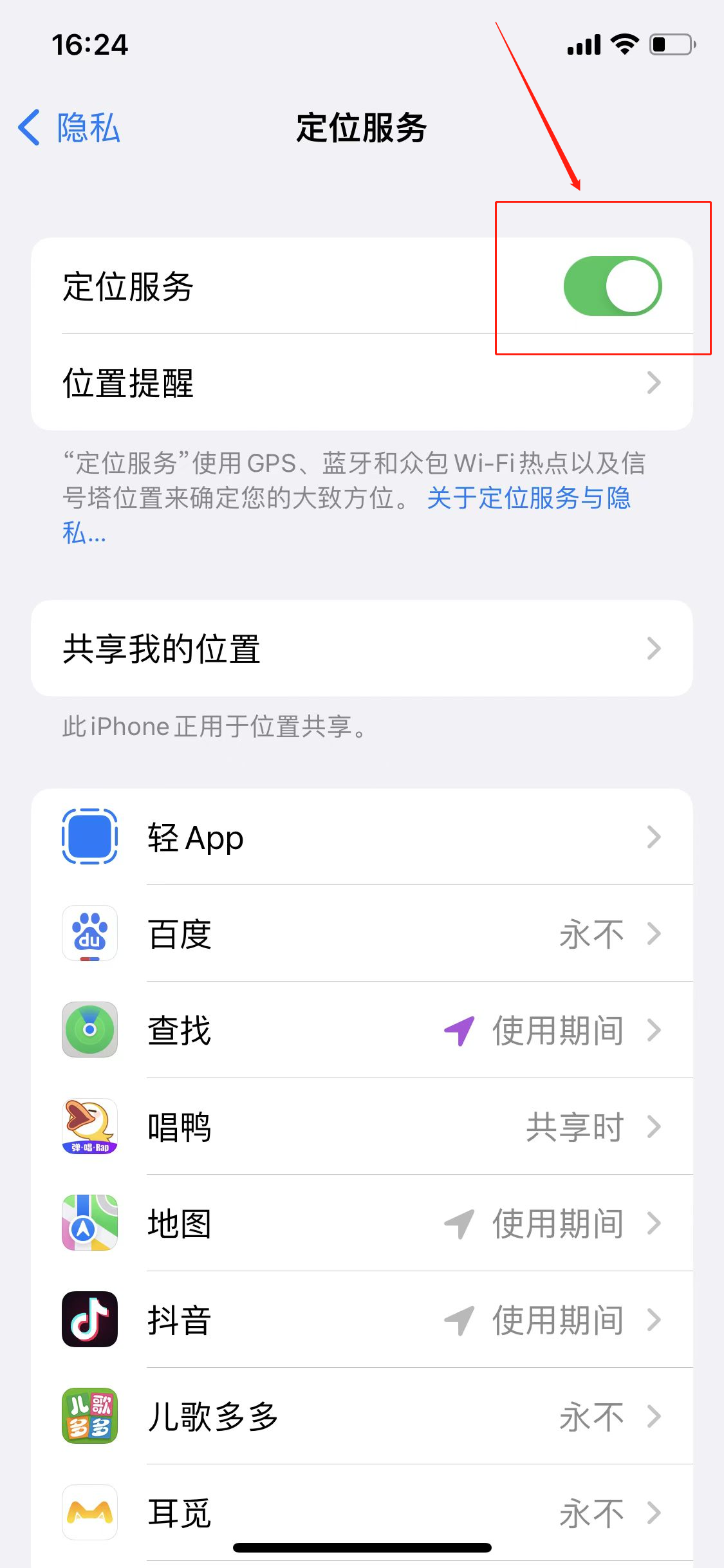
Task: Open 儿歌多多 location permission
Action: pyautogui.click(x=362, y=1417)
